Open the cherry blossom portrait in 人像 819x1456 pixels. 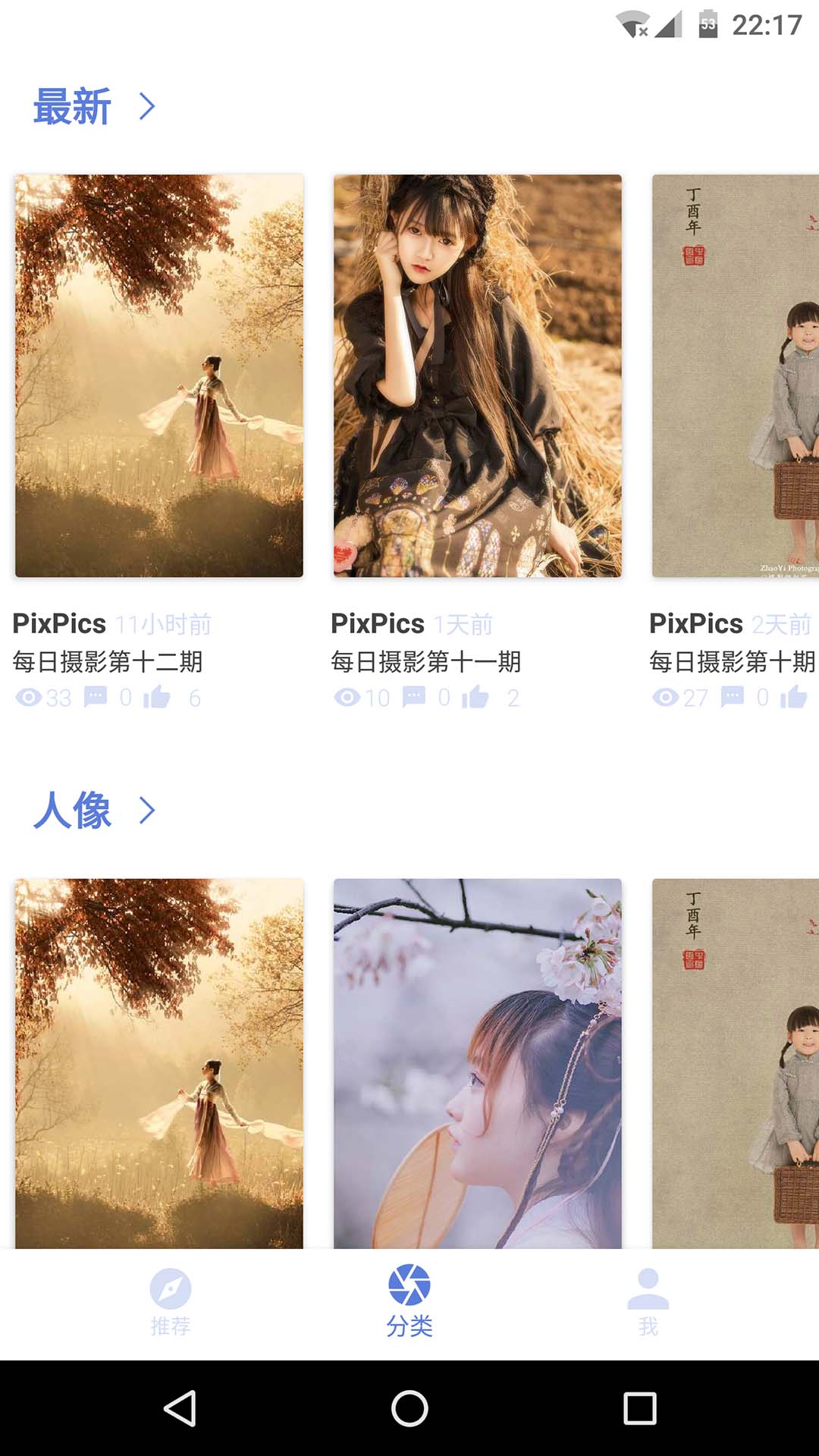[x=478, y=1063]
